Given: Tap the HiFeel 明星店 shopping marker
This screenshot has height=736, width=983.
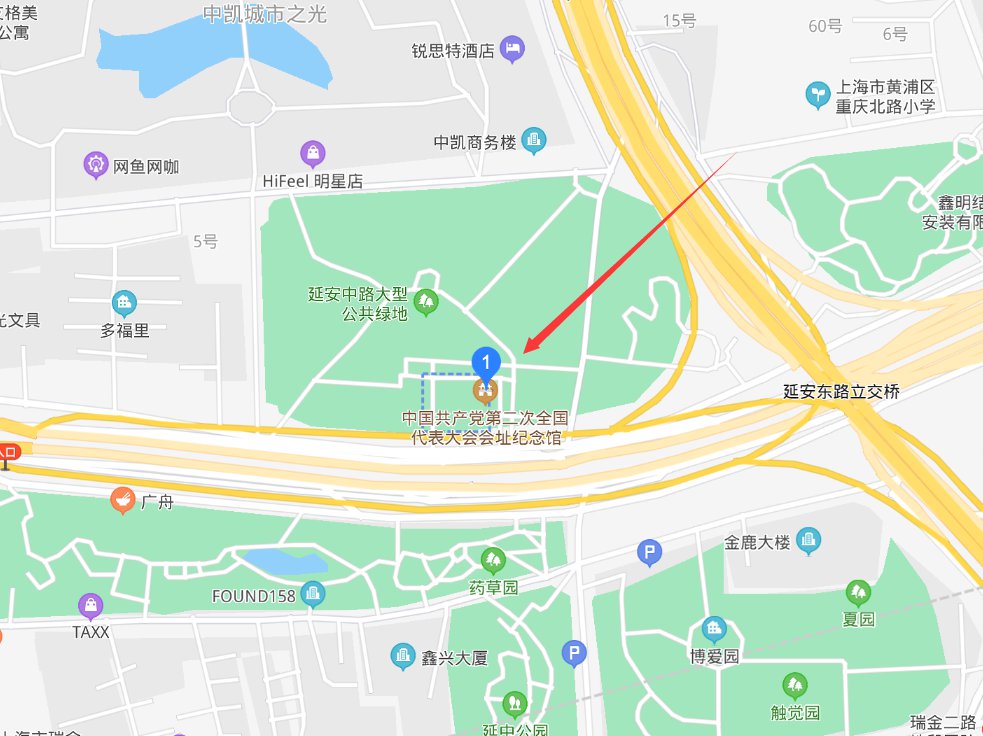Looking at the screenshot, I should [313, 154].
